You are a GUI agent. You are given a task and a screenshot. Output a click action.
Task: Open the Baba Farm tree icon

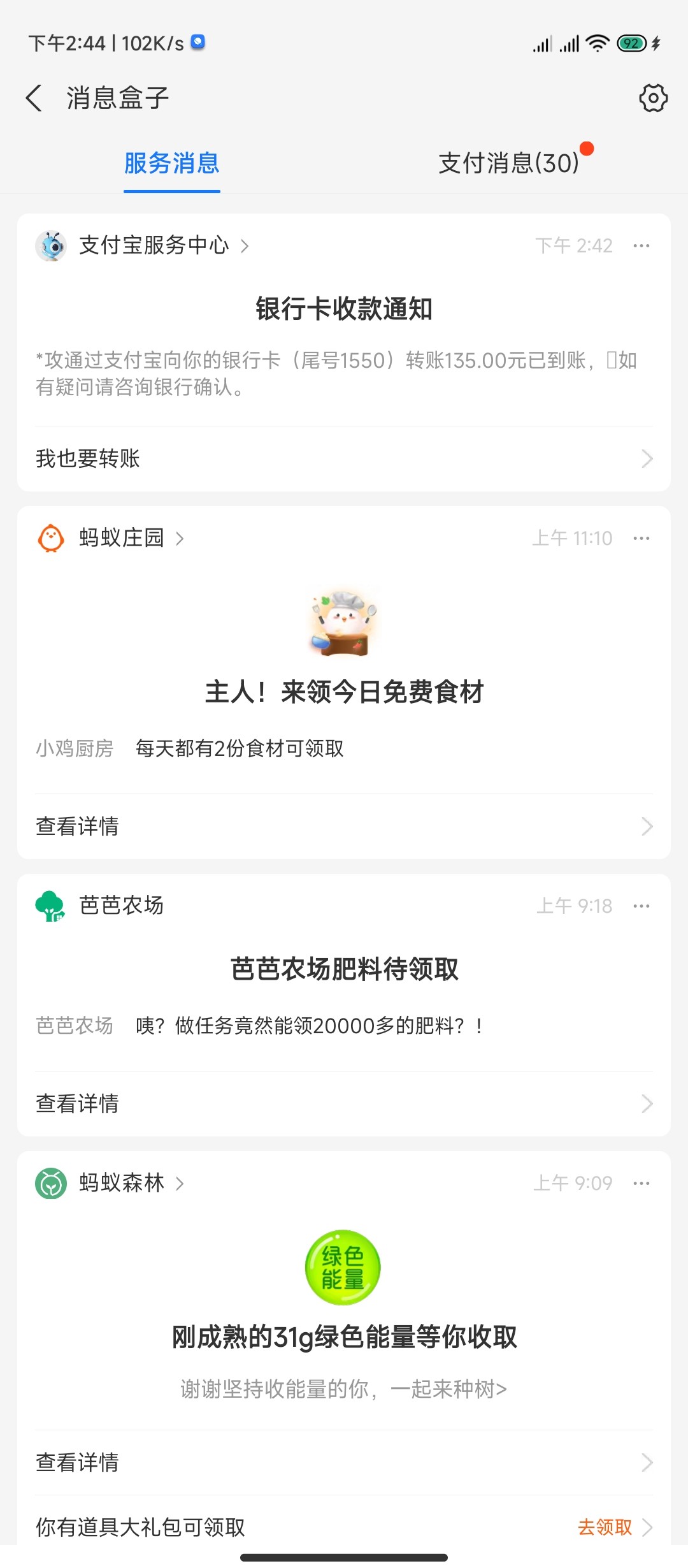[x=52, y=905]
